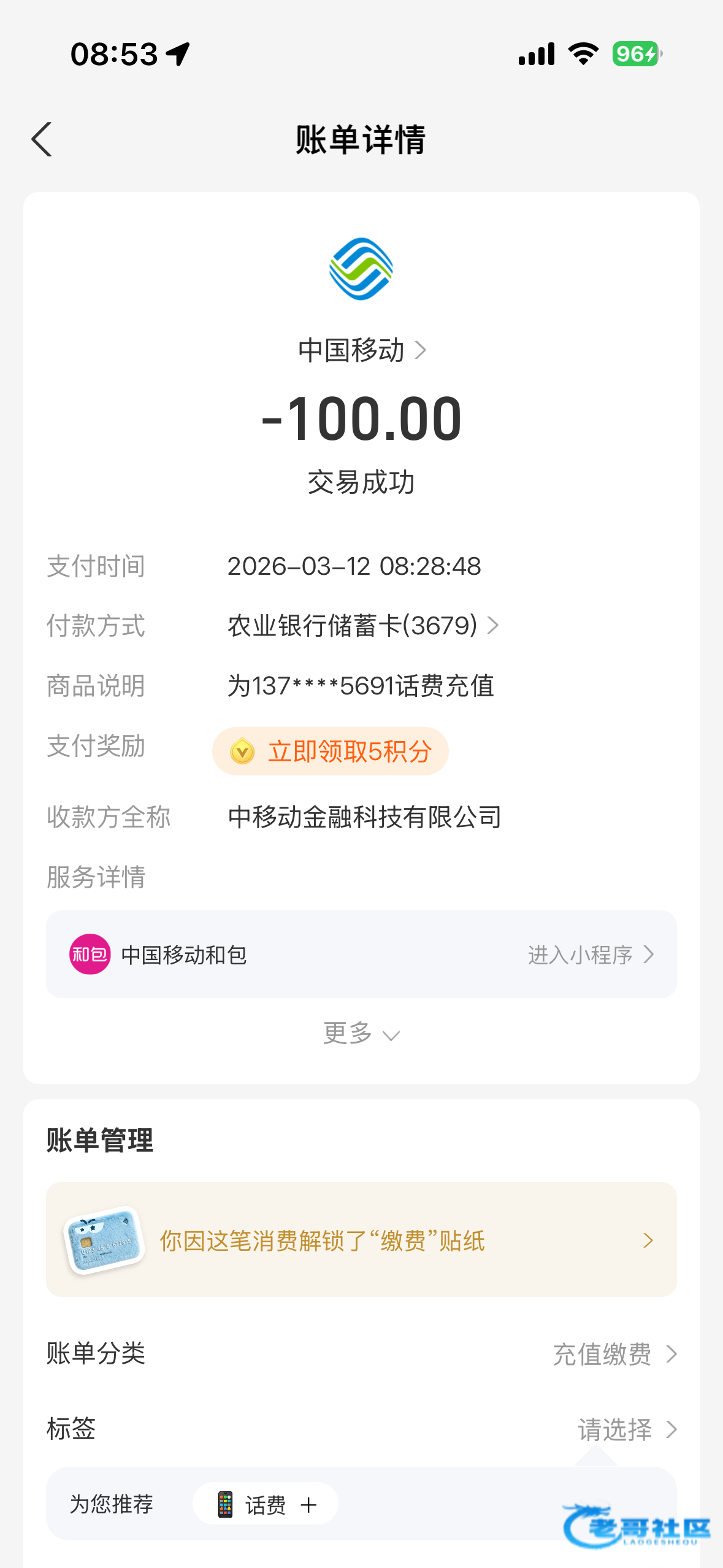Select a tag in the 标签 row
723x1568 pixels.
[627, 1430]
